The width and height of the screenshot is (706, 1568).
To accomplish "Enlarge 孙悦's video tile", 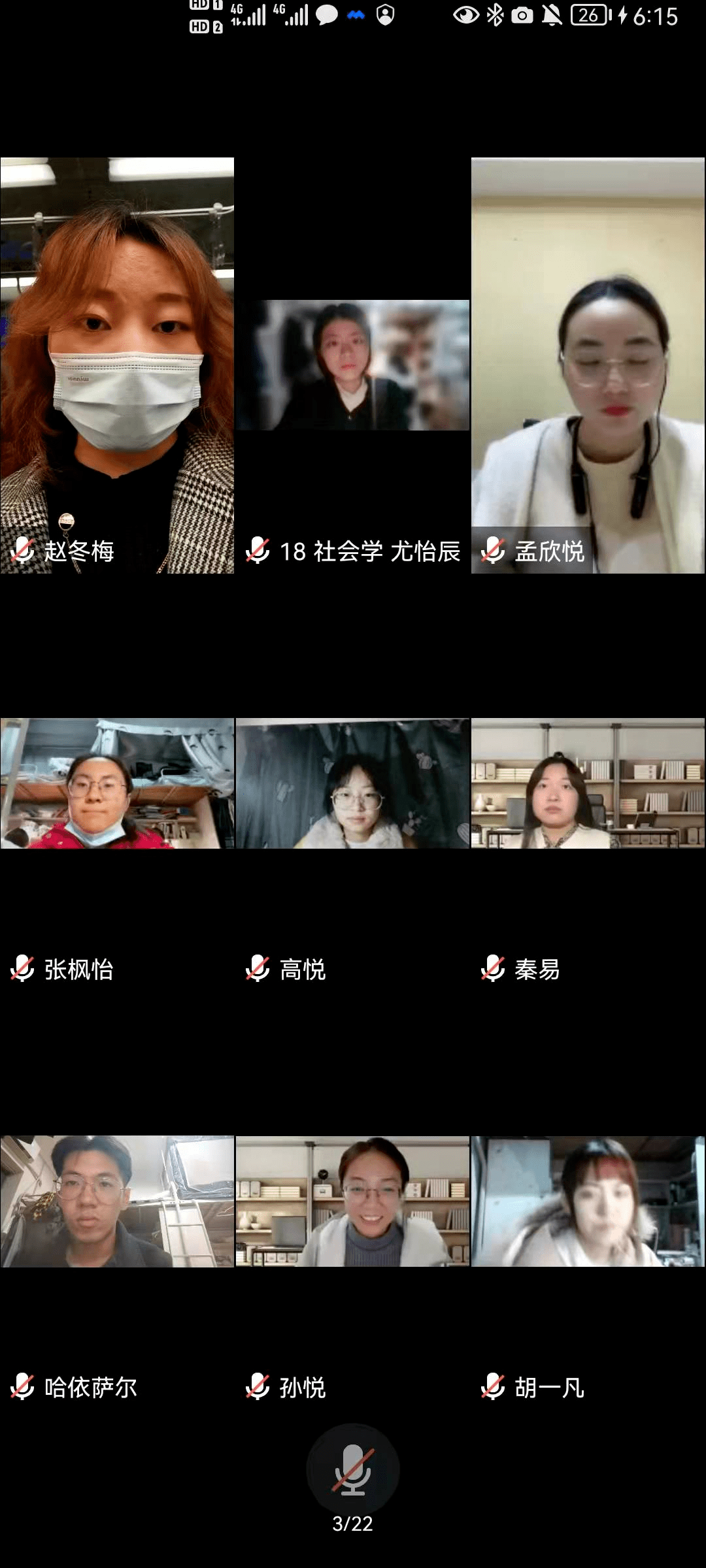I will 352,1201.
